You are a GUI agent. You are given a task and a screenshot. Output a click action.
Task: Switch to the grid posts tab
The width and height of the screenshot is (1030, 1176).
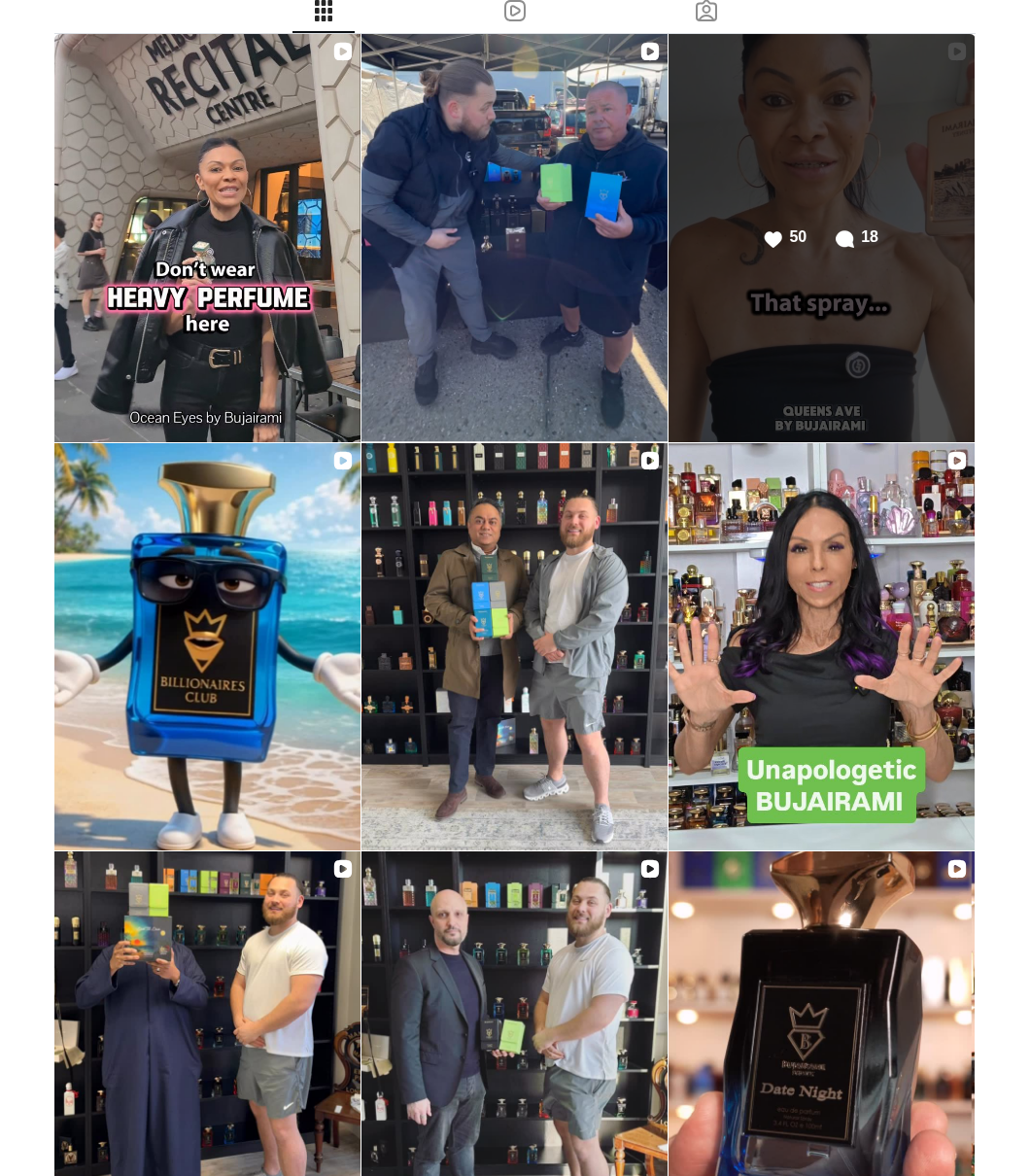(324, 12)
